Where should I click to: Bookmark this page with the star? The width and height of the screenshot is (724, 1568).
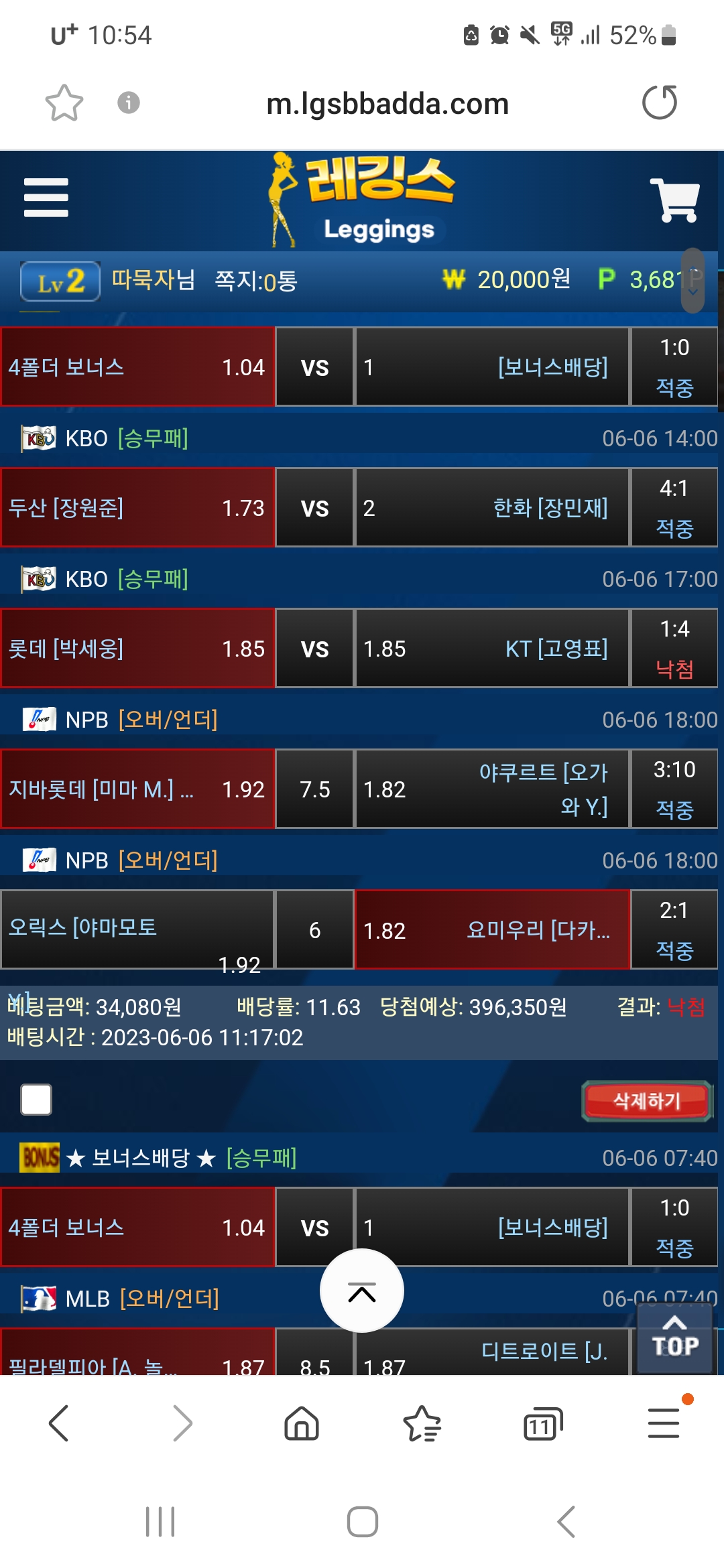(64, 103)
